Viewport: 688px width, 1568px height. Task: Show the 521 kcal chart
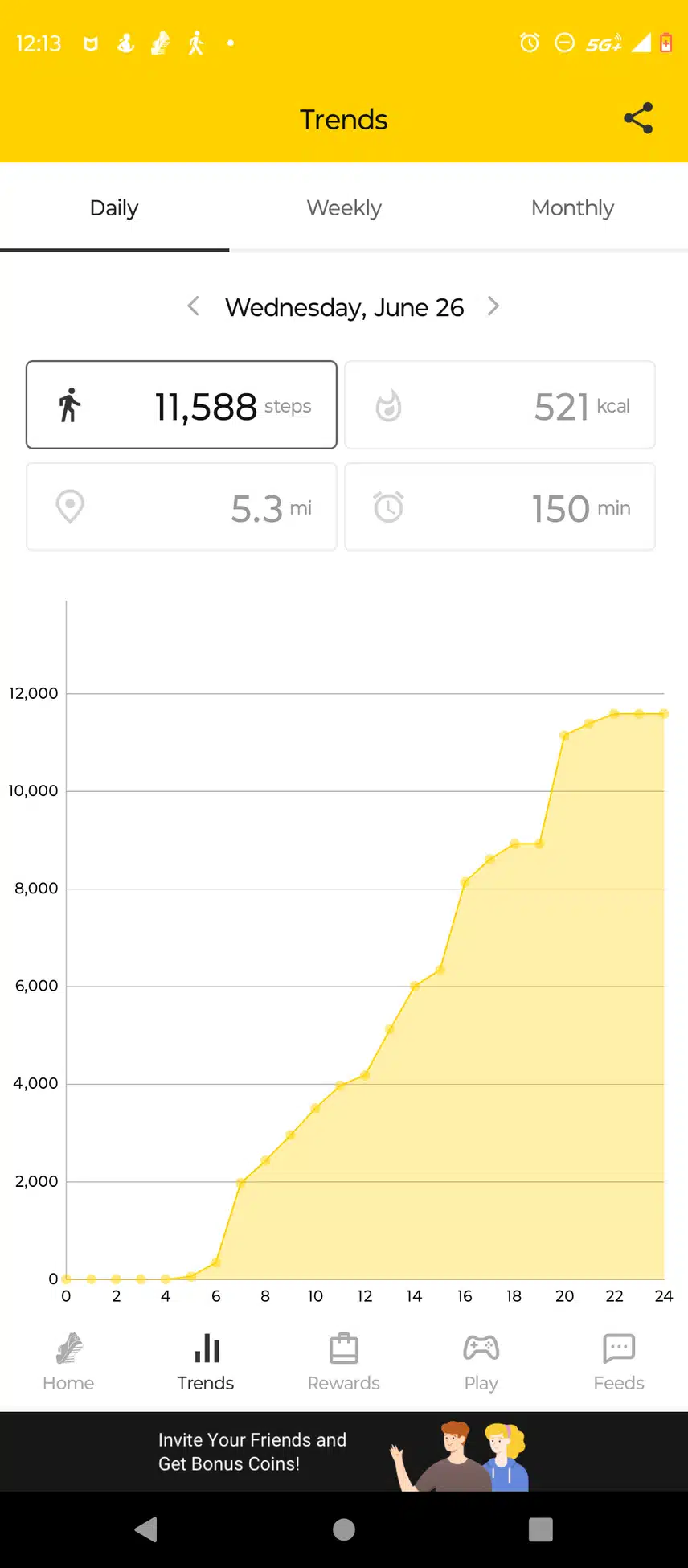tap(500, 404)
